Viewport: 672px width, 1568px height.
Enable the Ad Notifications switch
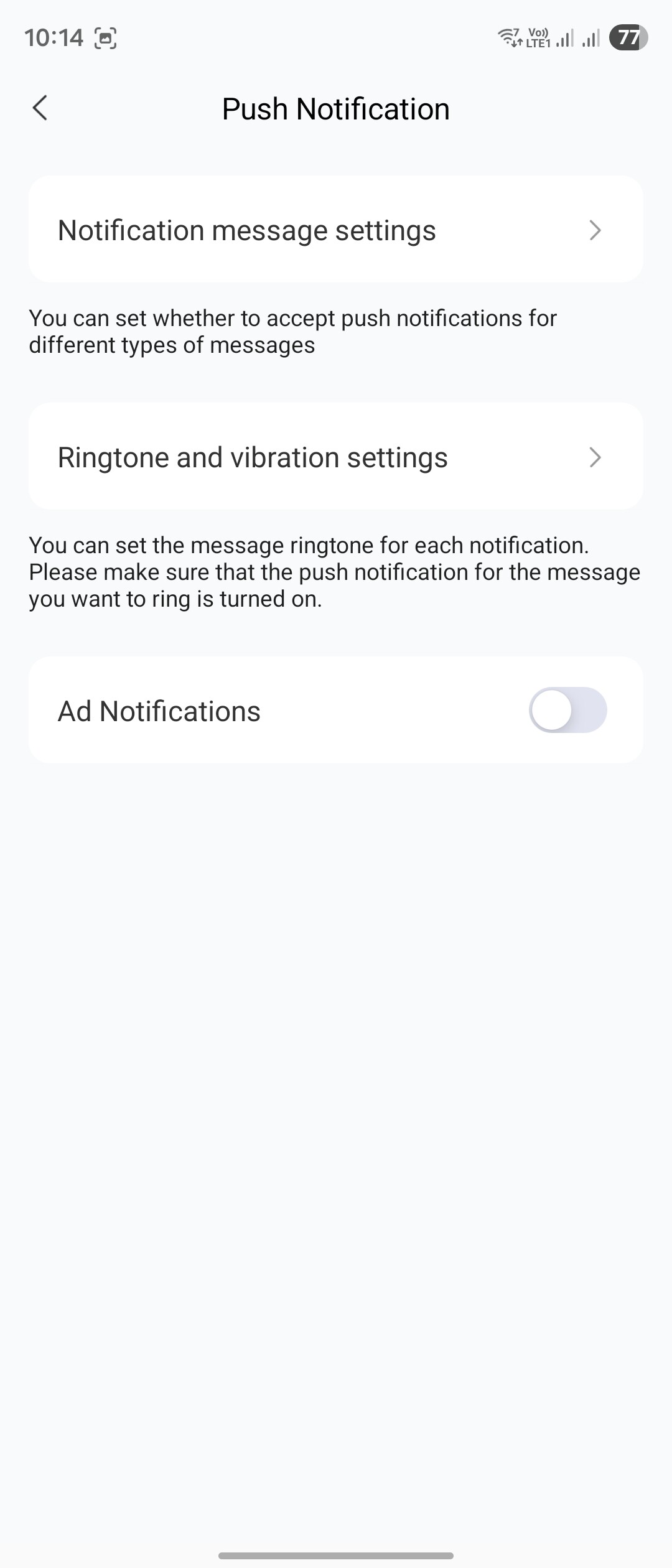(567, 710)
